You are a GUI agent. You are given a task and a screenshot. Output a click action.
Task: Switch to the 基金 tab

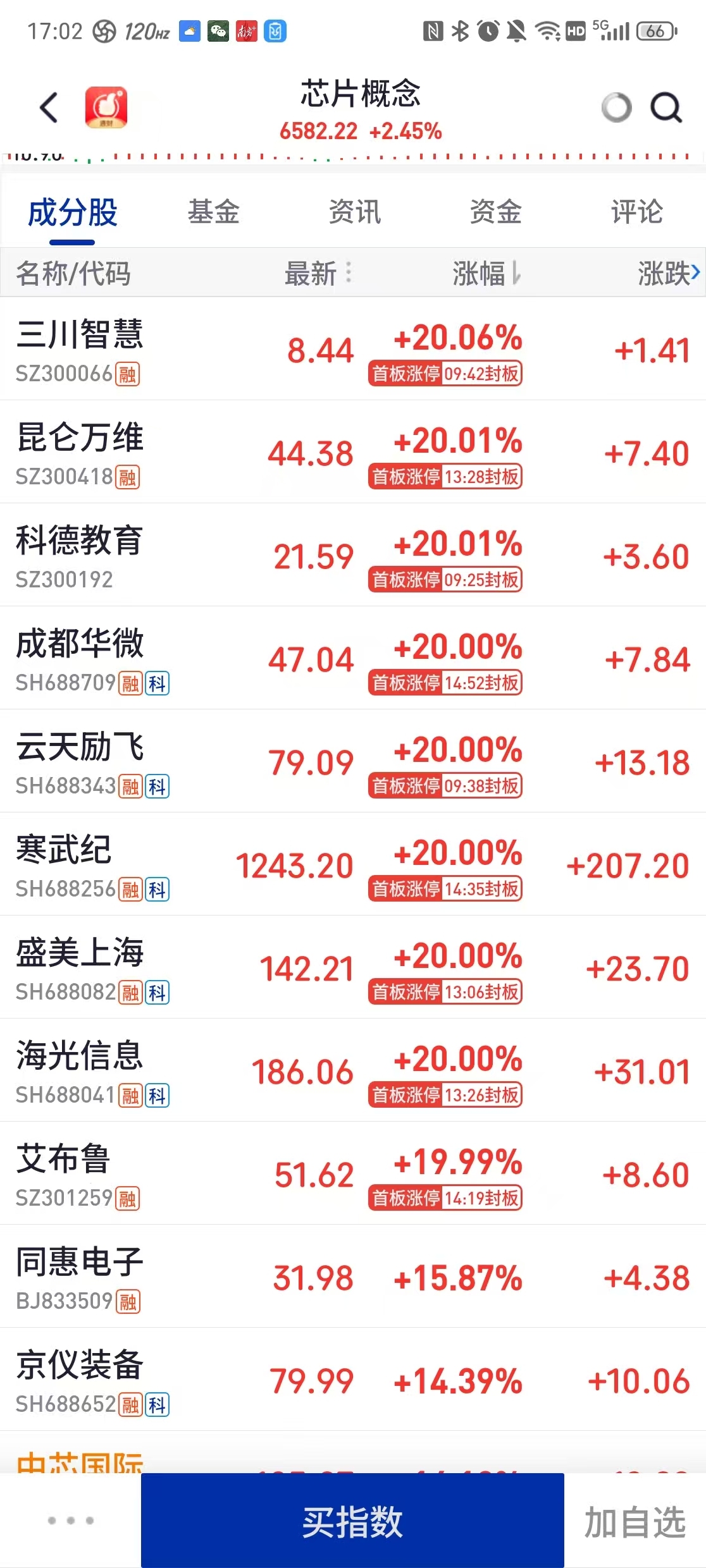coord(213,212)
